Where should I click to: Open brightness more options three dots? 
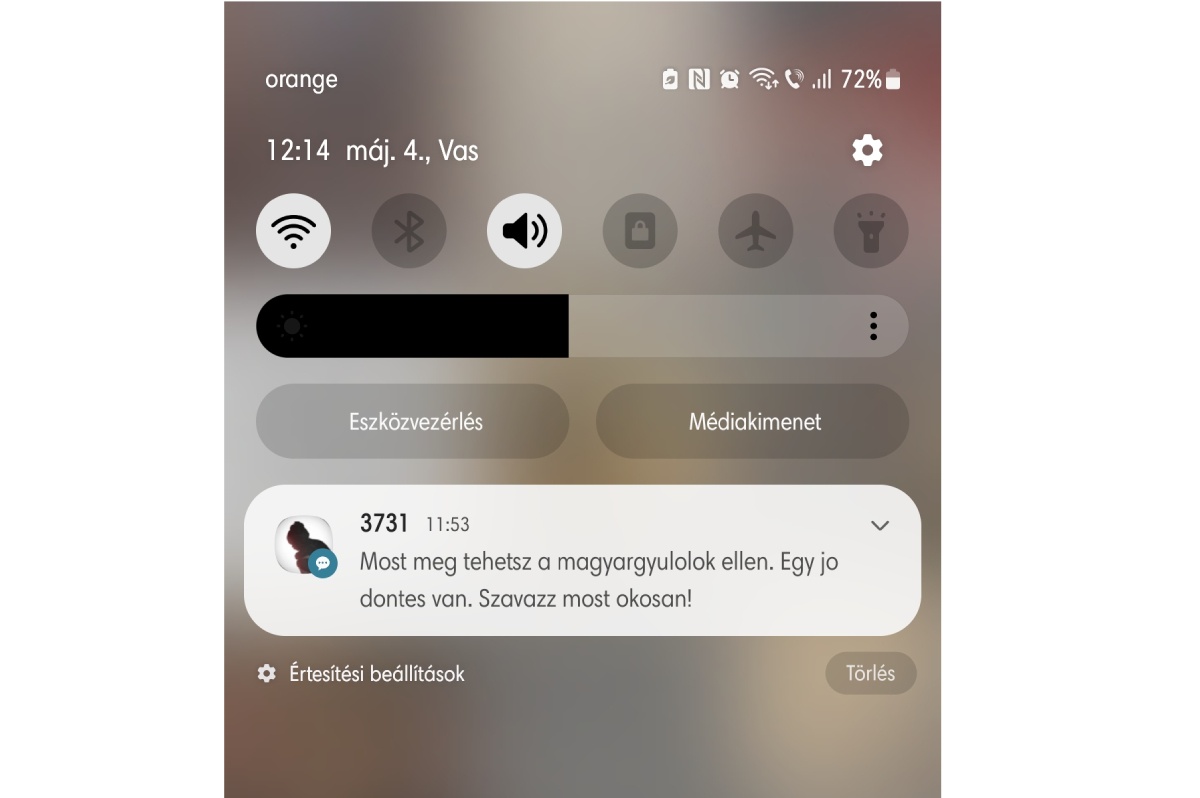point(874,326)
